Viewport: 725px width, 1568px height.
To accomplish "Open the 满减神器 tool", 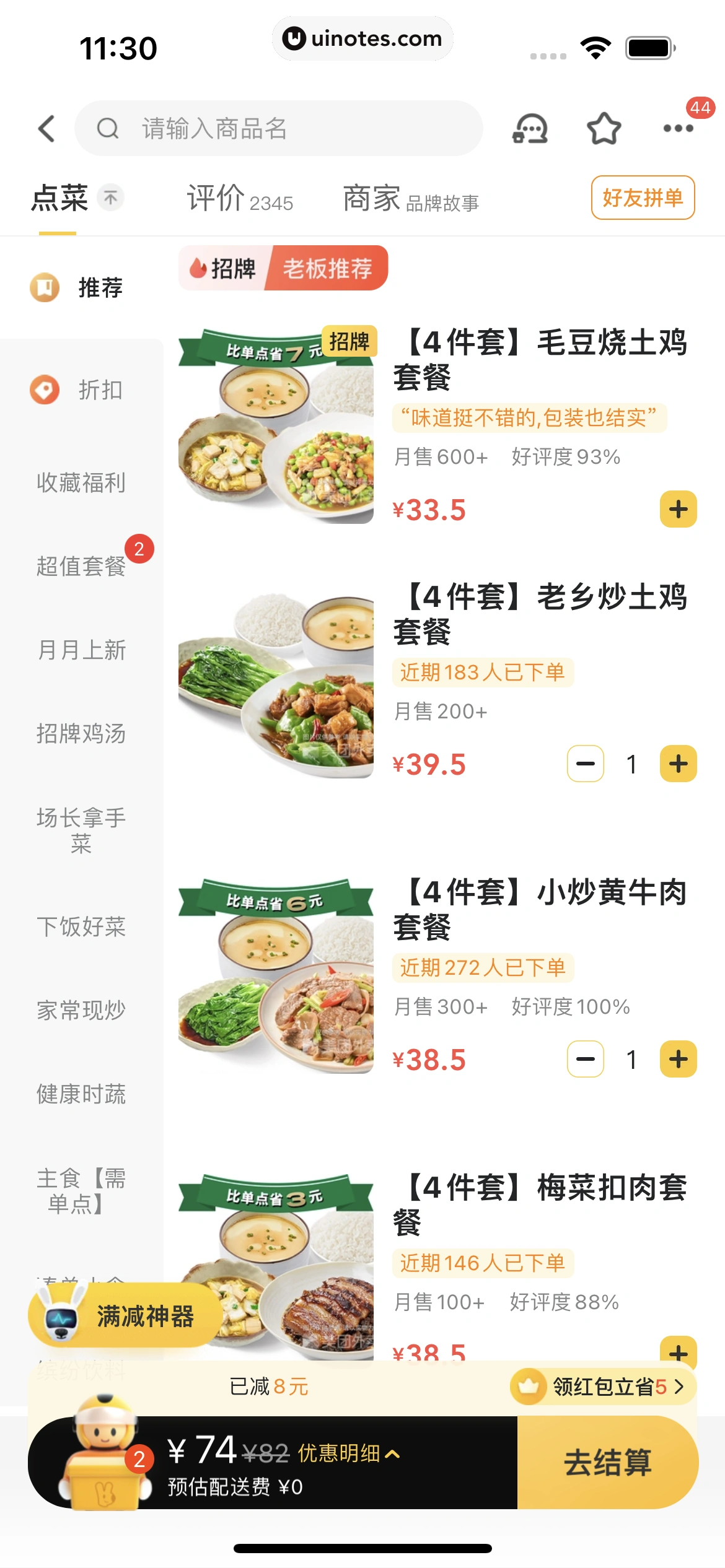I will tap(125, 1316).
